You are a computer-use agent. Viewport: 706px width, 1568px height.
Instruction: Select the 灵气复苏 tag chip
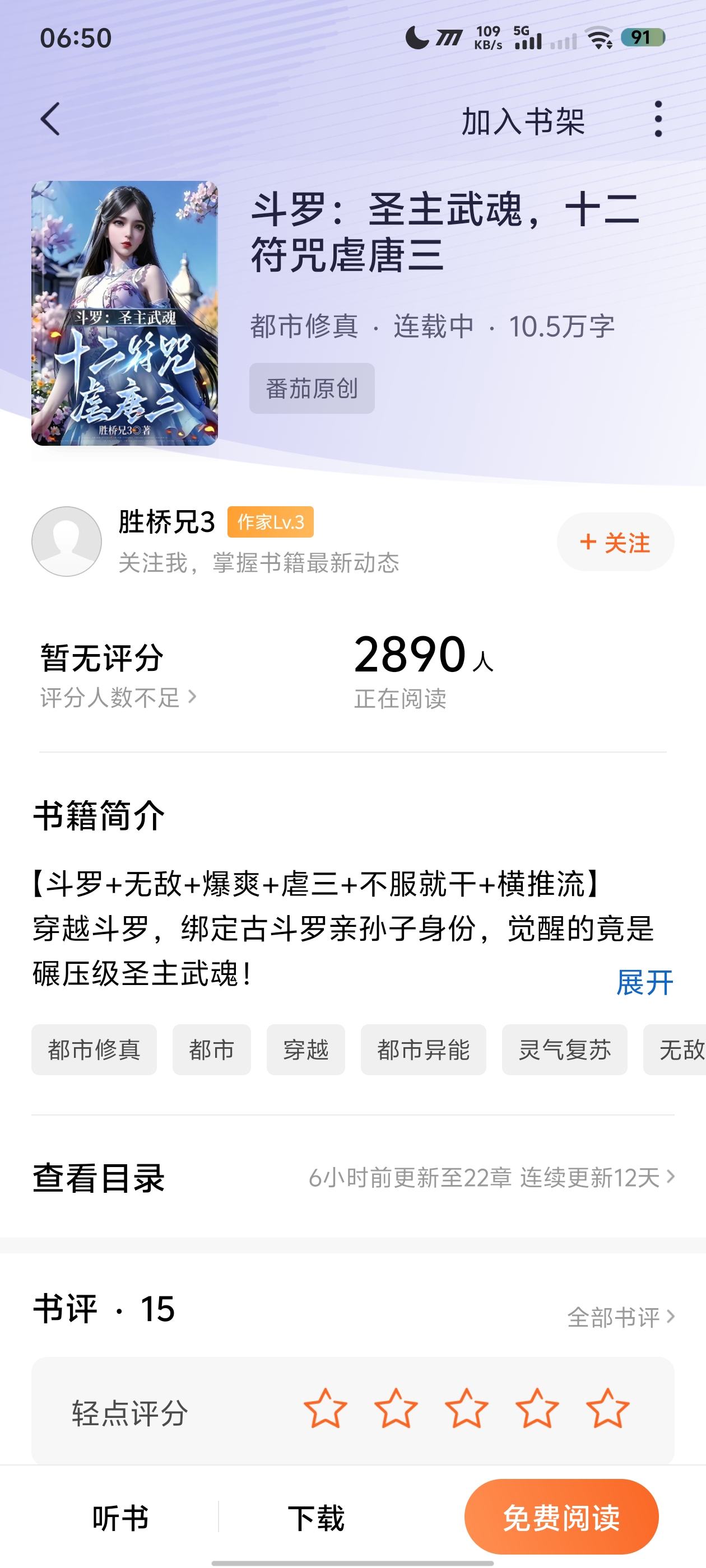pyautogui.click(x=564, y=1050)
